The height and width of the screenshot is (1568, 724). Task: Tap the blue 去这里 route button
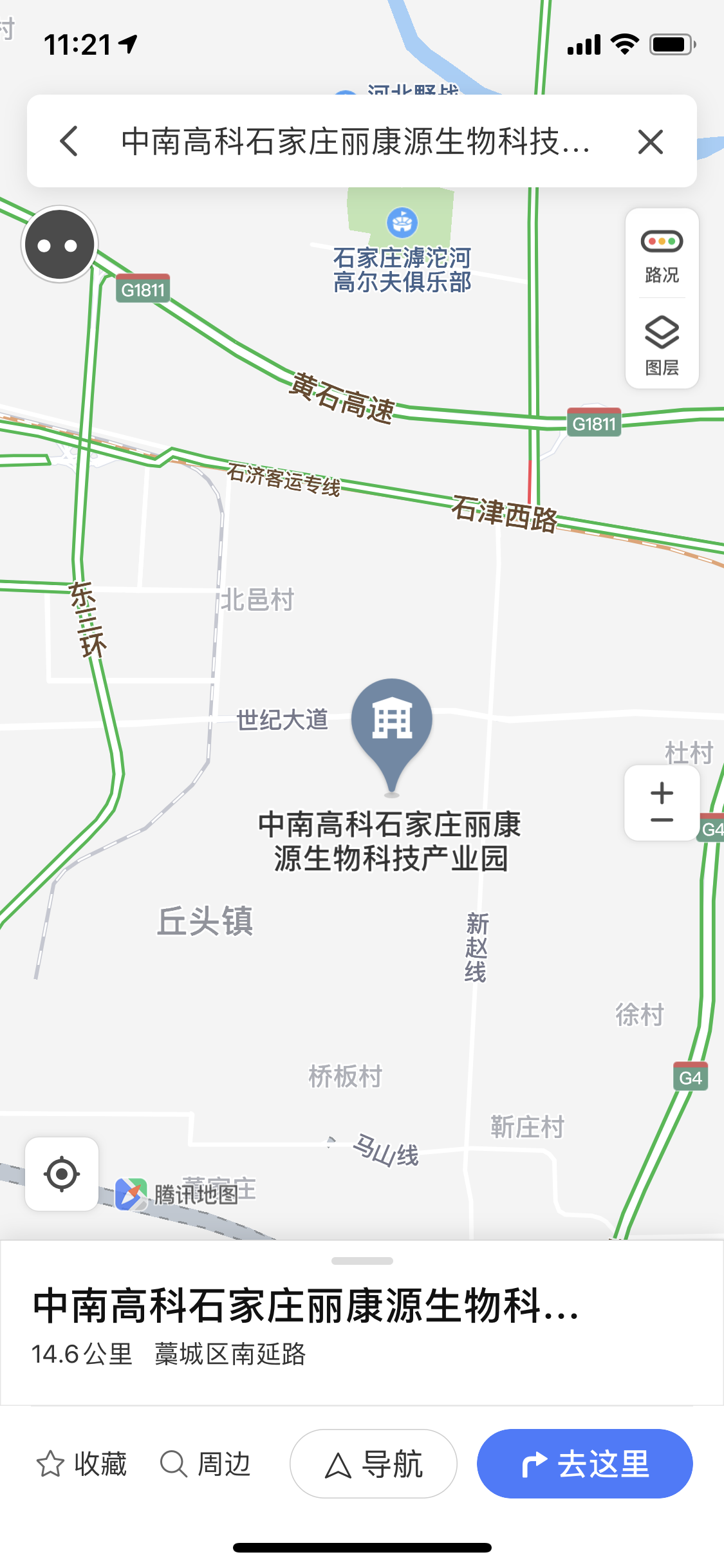point(584,1464)
